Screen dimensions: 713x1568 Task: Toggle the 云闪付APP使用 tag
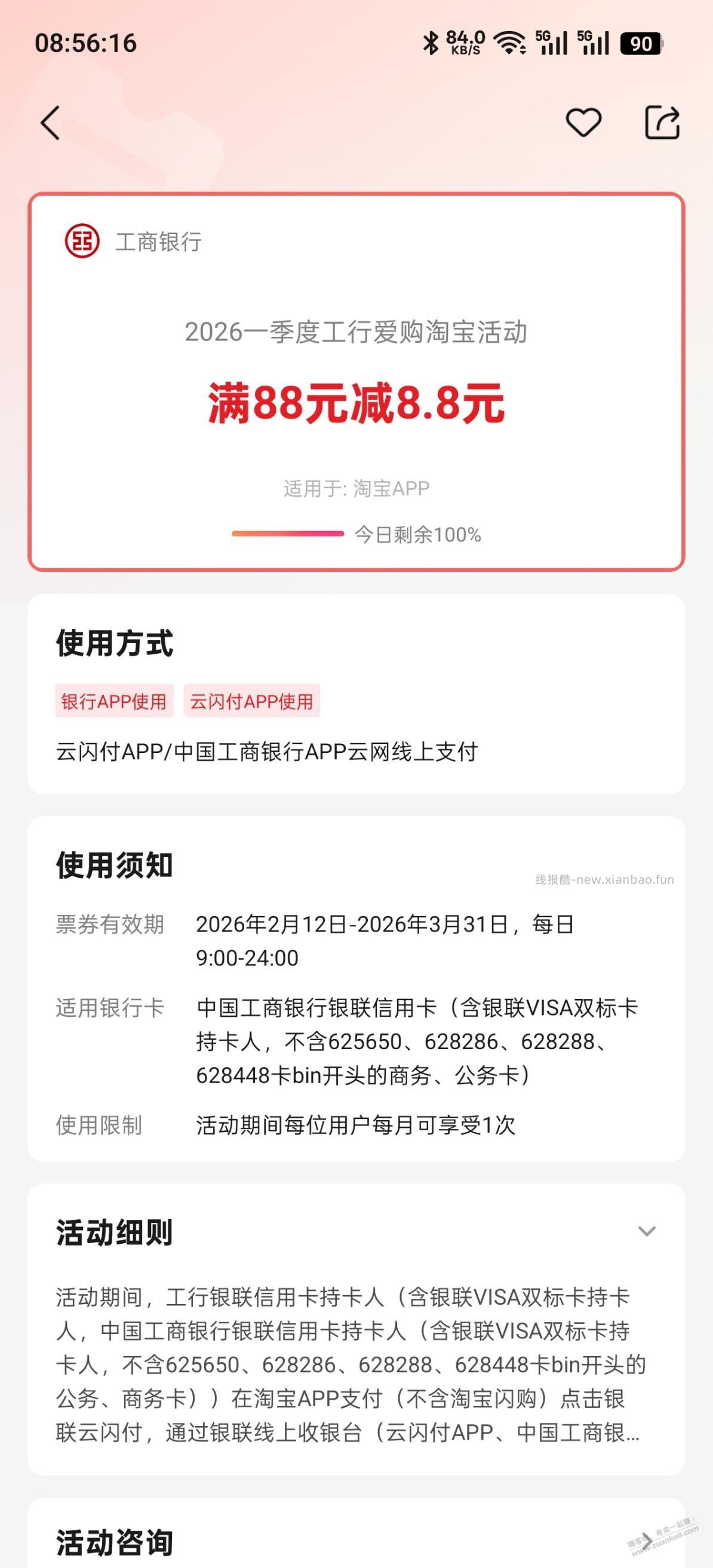coord(251,701)
